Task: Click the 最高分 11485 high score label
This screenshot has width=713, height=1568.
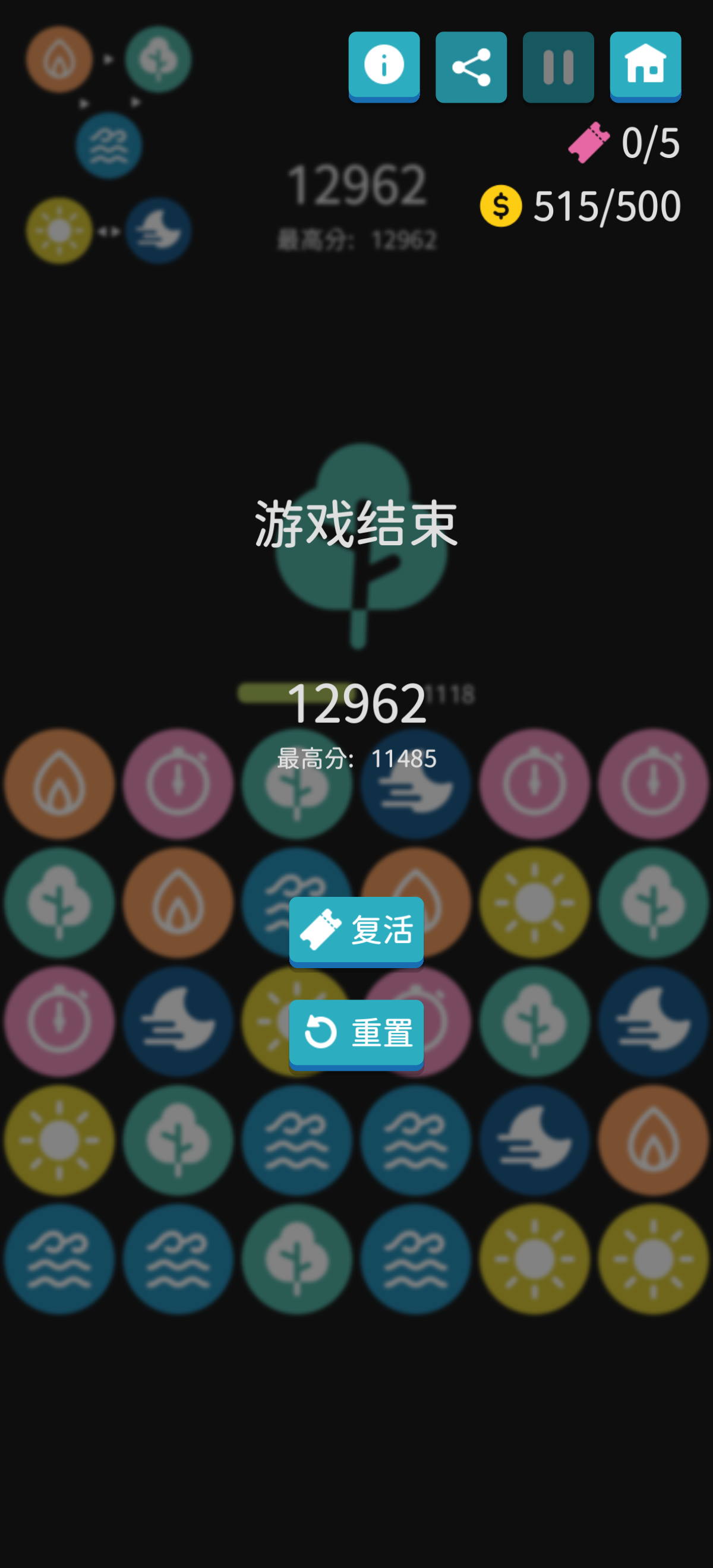Action: tap(356, 758)
